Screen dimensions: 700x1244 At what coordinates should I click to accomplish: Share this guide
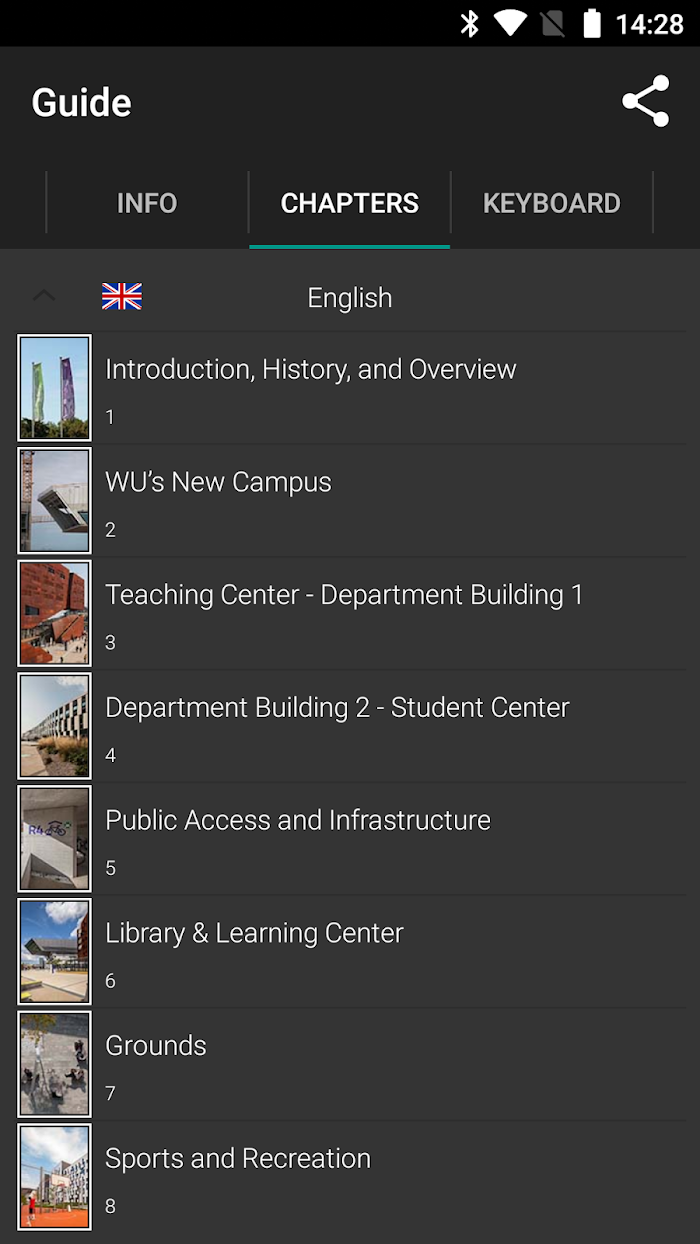click(645, 102)
